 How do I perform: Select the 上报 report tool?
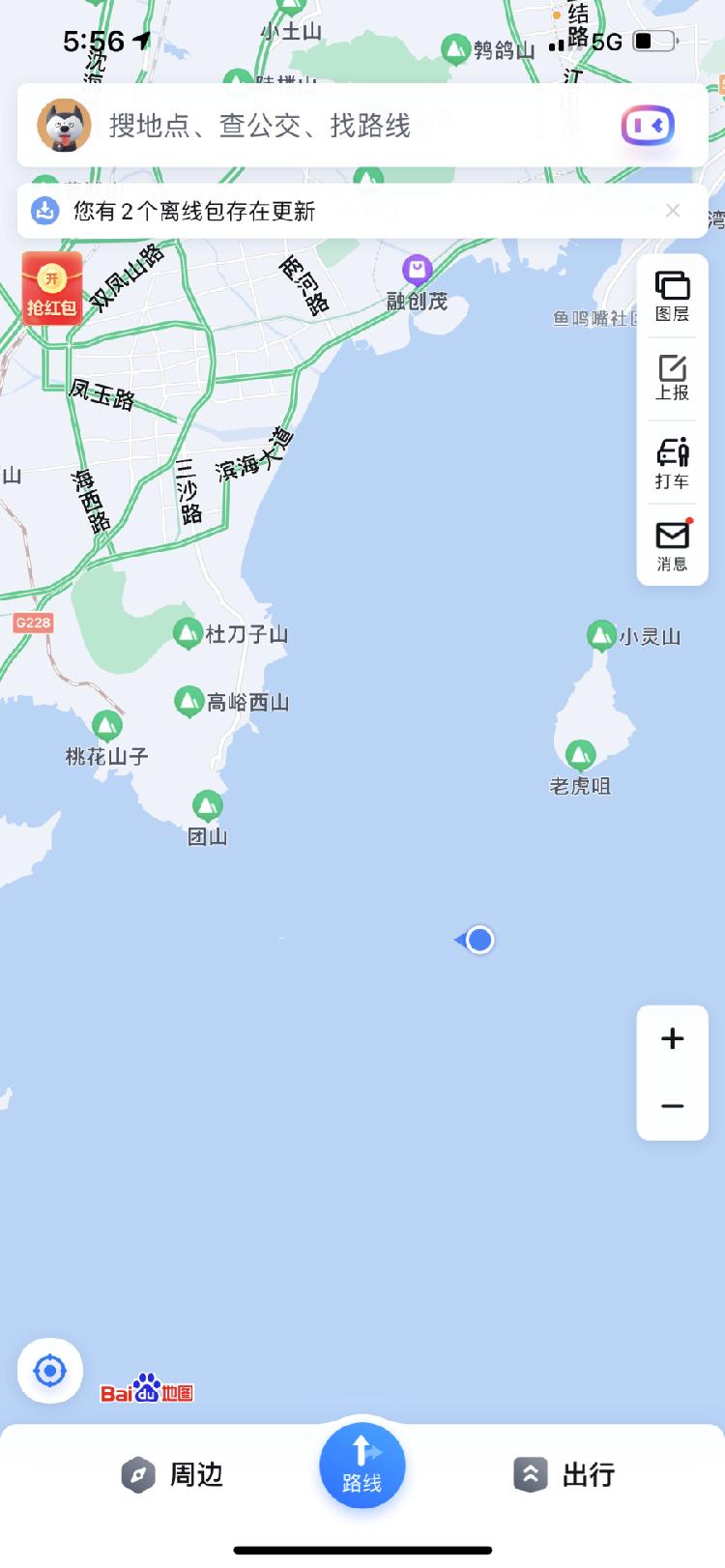click(672, 375)
